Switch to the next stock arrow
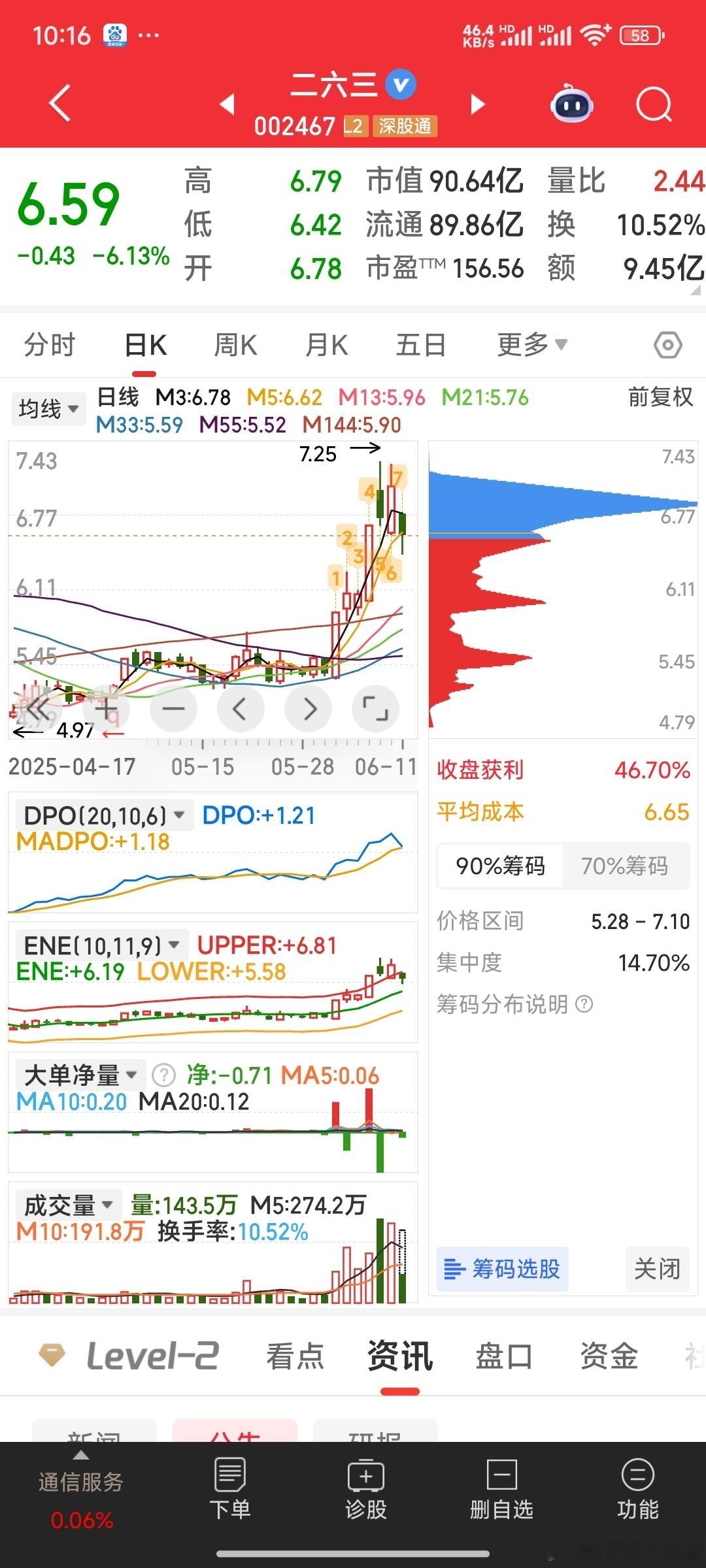Screen dimensions: 706x1568 click(479, 104)
